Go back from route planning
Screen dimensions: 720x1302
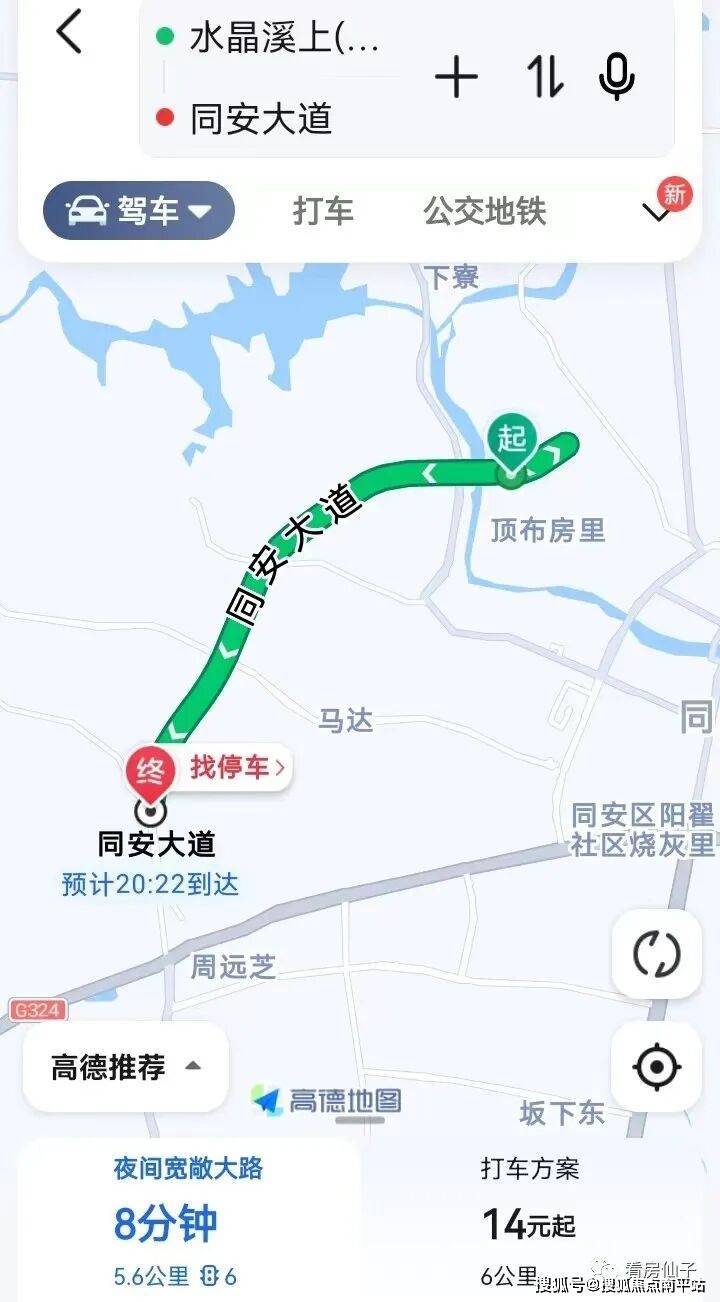(69, 33)
